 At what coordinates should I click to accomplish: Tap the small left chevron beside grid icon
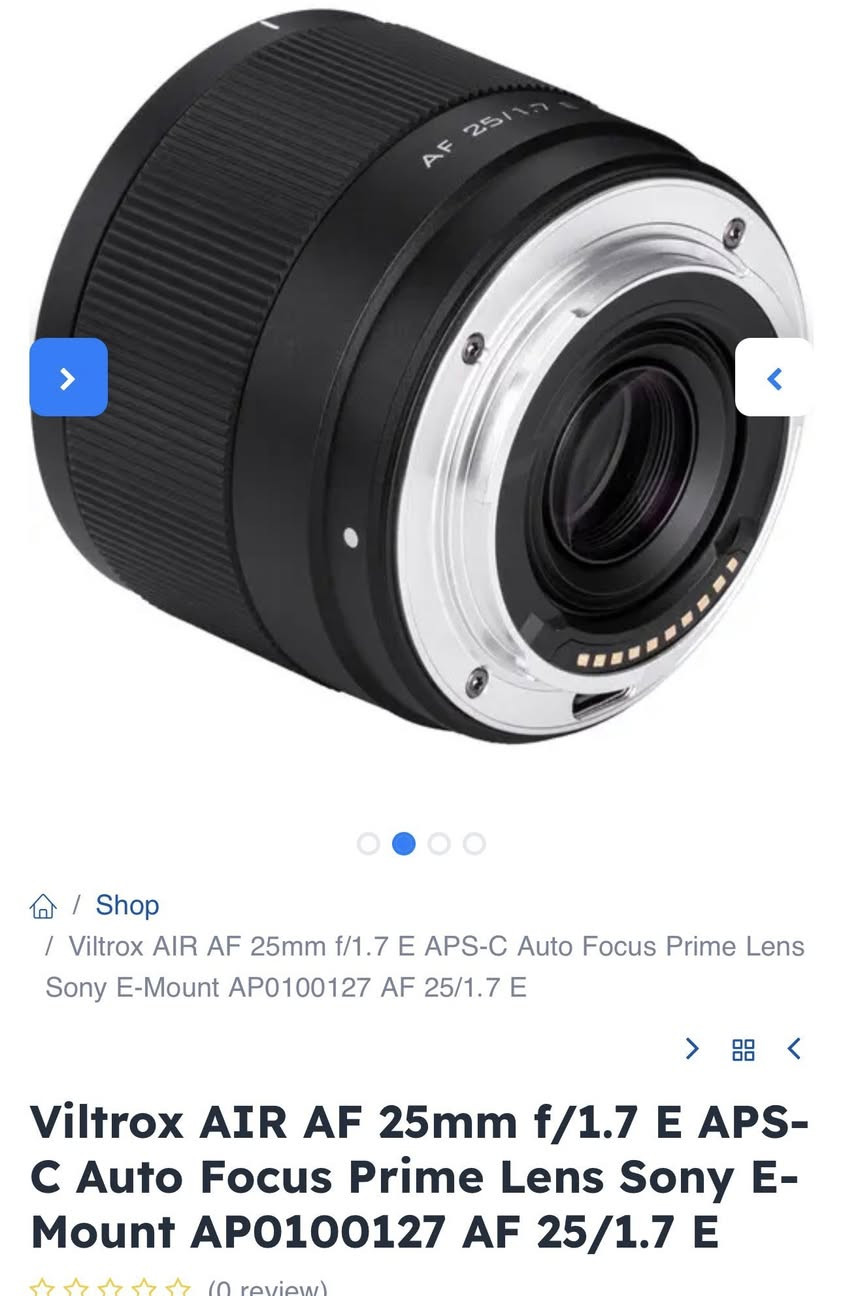[794, 1049]
